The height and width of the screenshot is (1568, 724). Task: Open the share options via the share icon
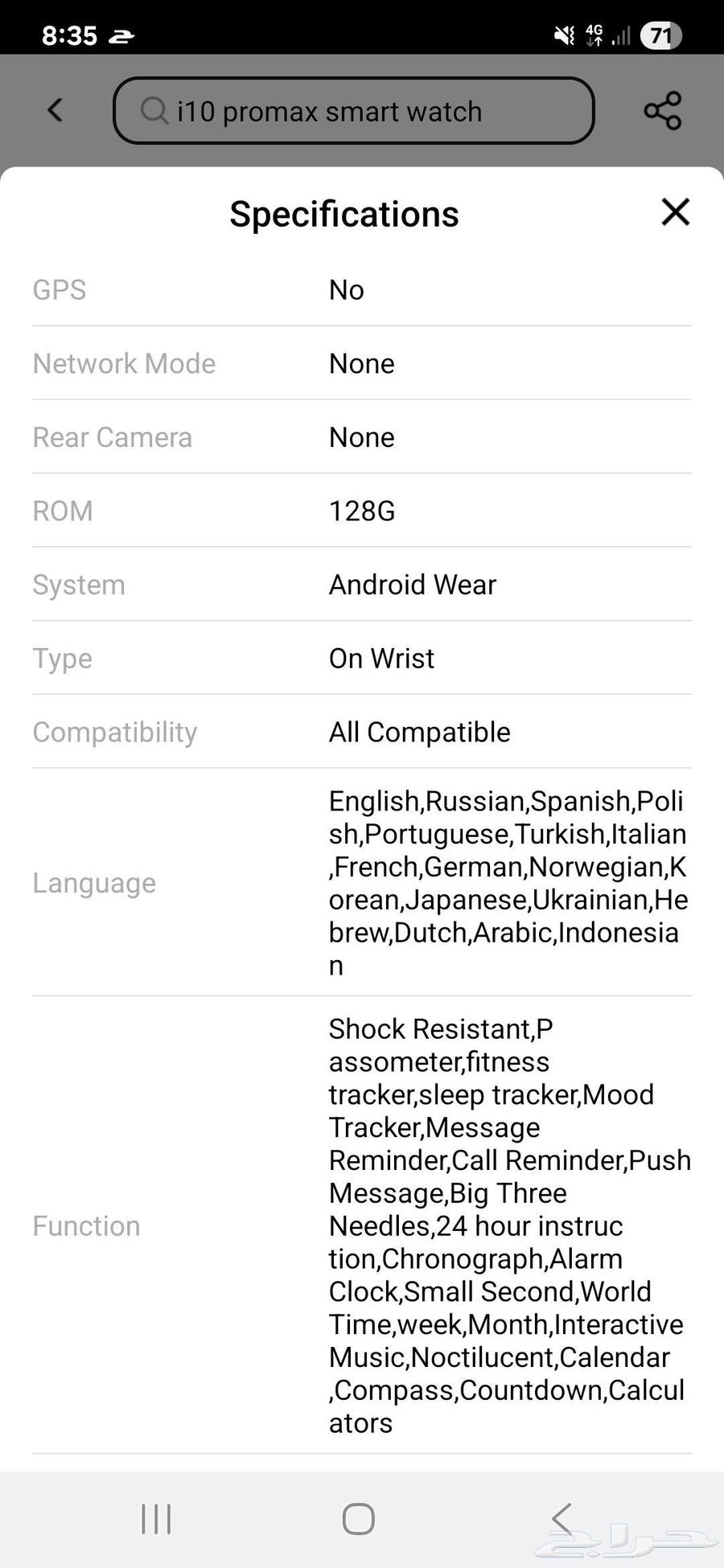(x=661, y=111)
